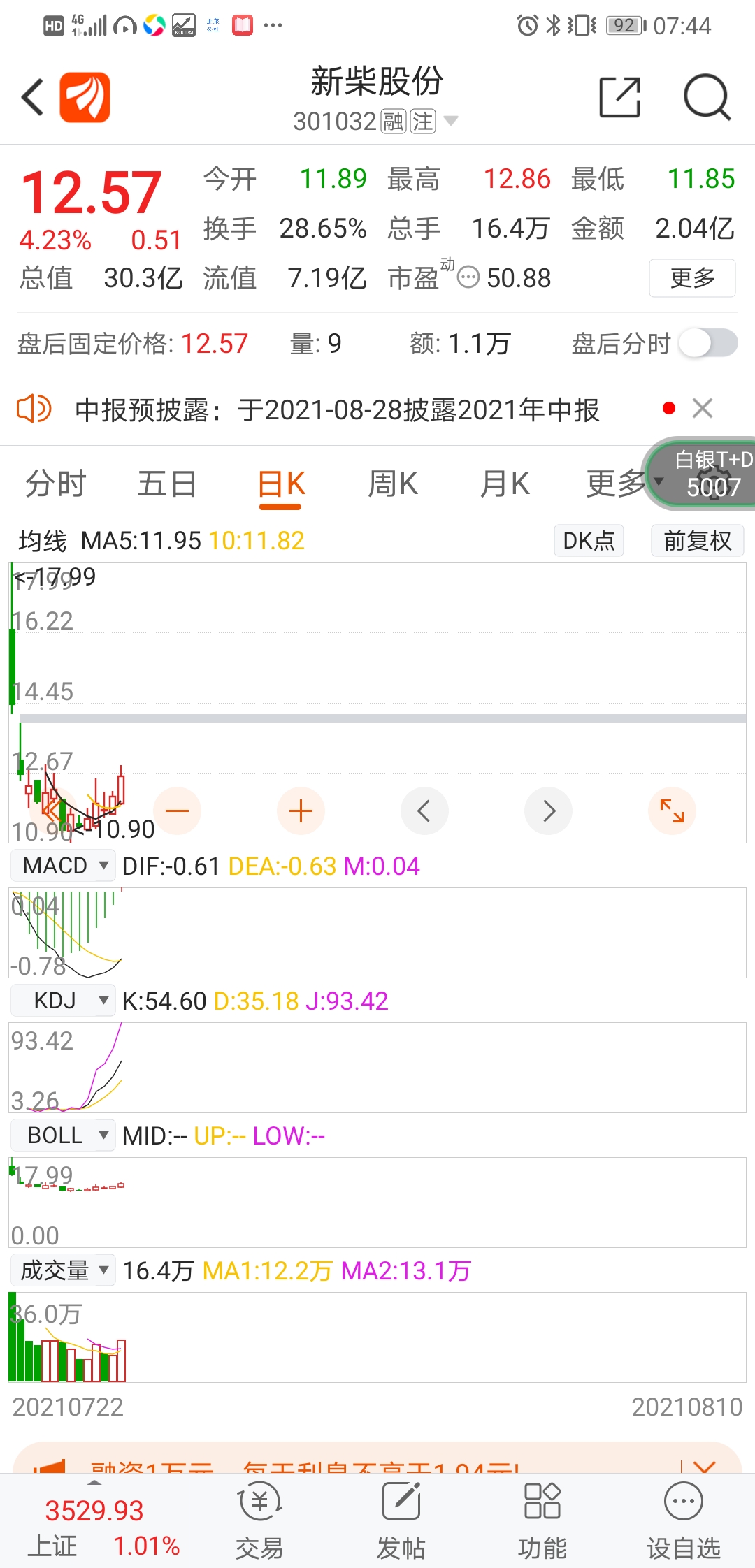Image resolution: width=755 pixels, height=1568 pixels.
Task: Open the DK点 option
Action: [x=589, y=541]
